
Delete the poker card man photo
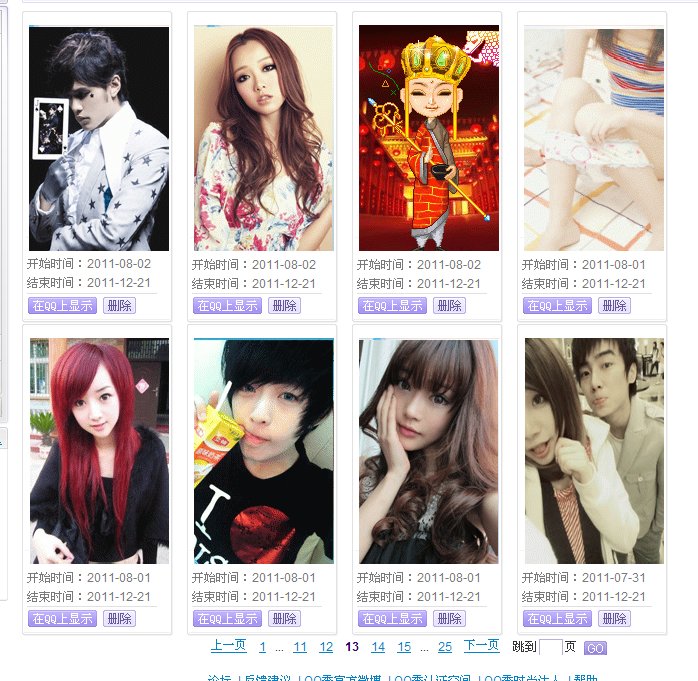pyautogui.click(x=119, y=306)
